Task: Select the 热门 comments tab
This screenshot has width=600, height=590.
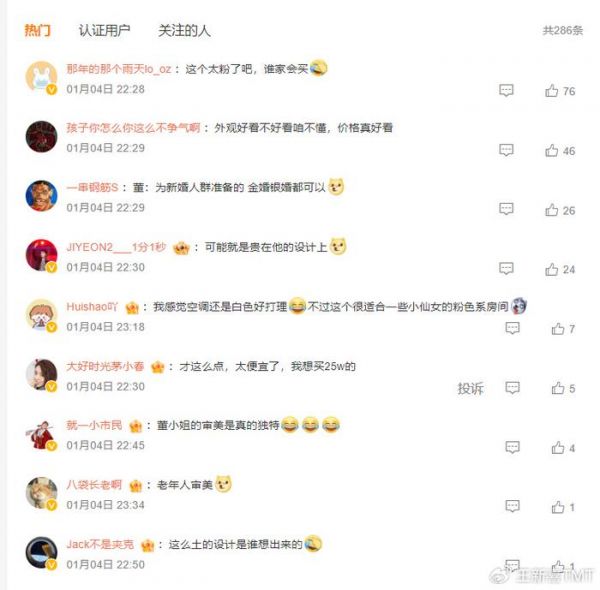Action: click(x=38, y=30)
